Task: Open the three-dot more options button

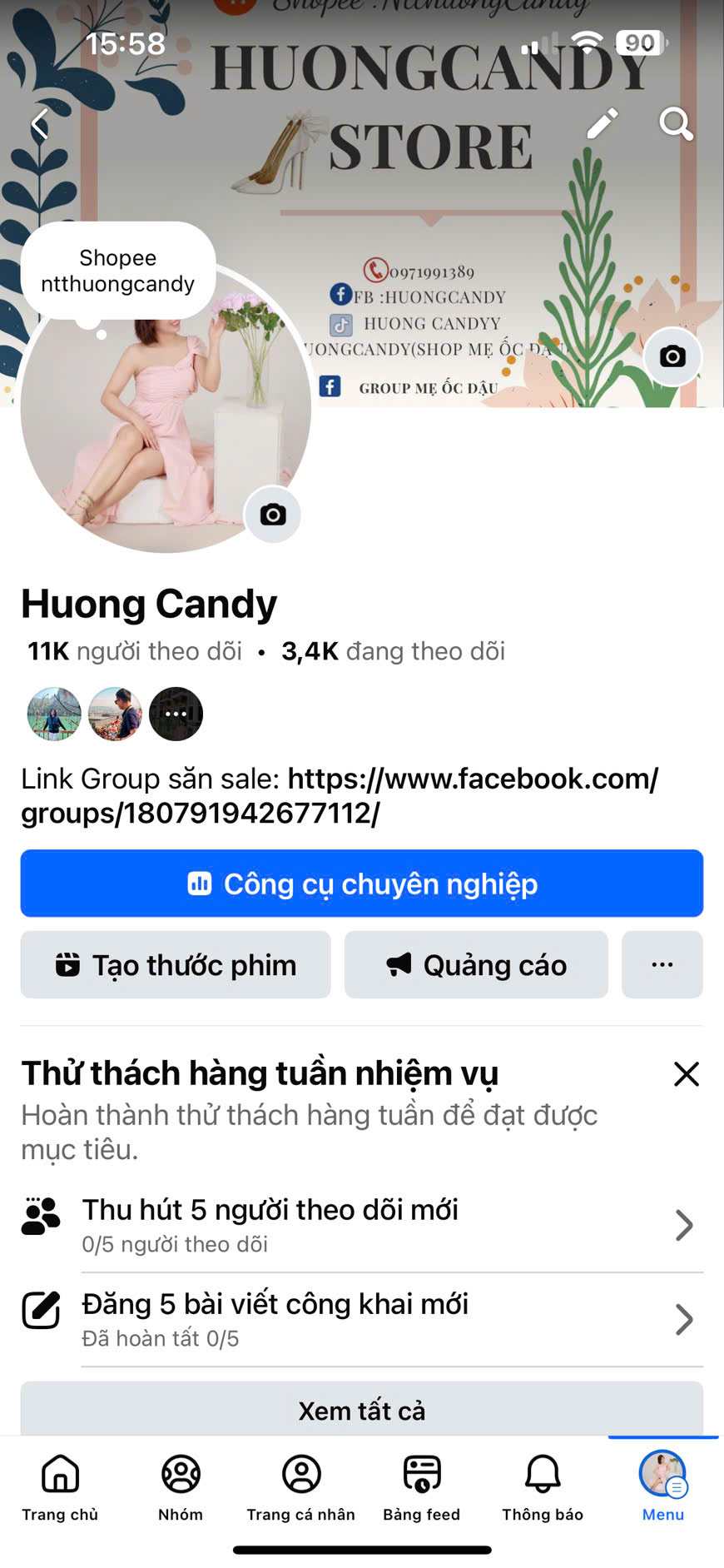Action: [662, 965]
